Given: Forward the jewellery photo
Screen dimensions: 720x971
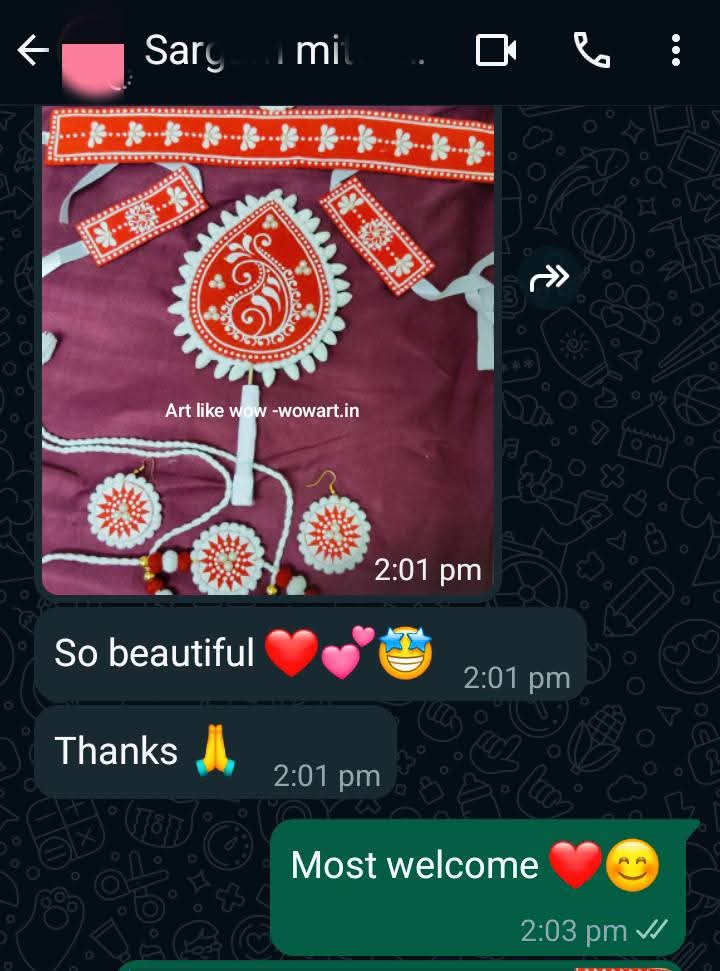Looking at the screenshot, I should pos(549,277).
